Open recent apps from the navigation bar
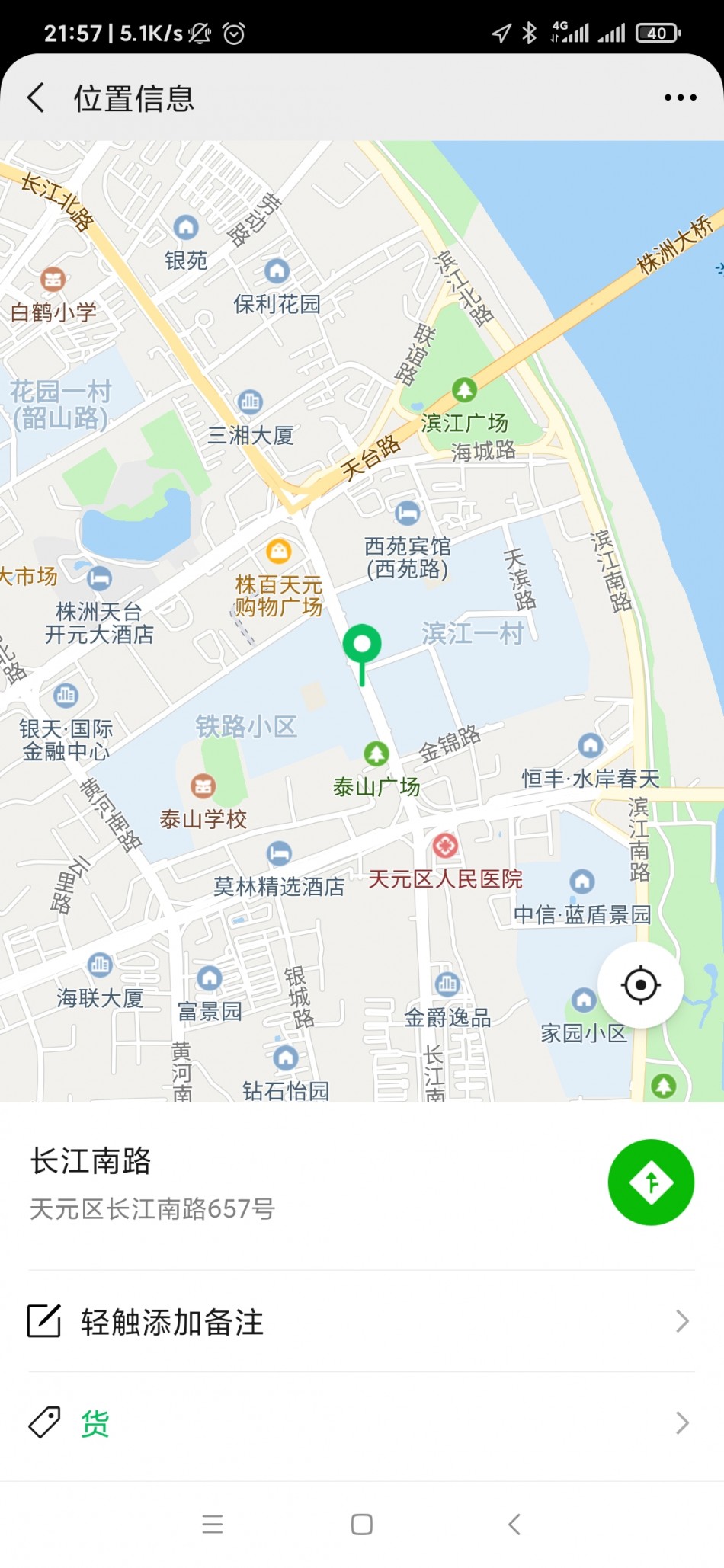 click(213, 1525)
